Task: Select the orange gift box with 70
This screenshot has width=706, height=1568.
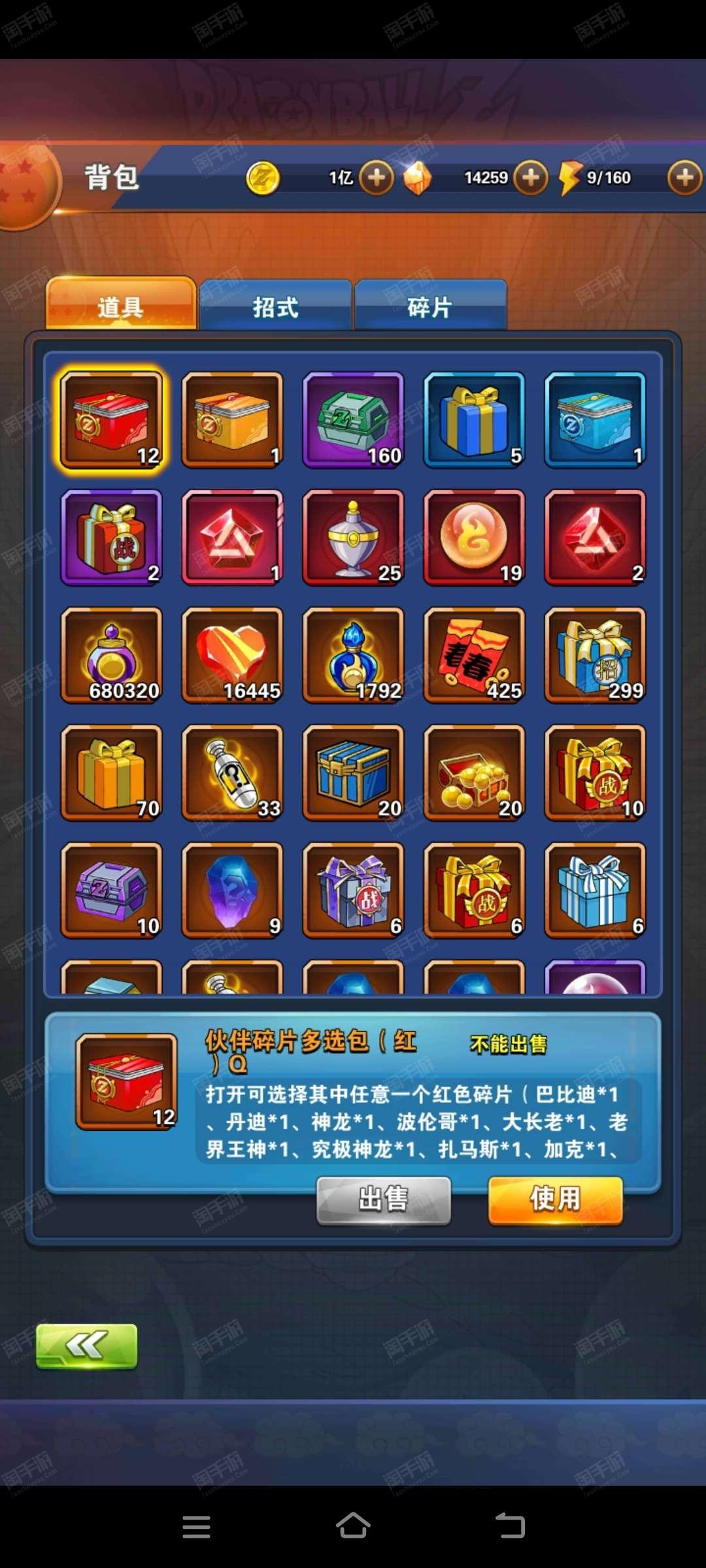Action: [111, 773]
